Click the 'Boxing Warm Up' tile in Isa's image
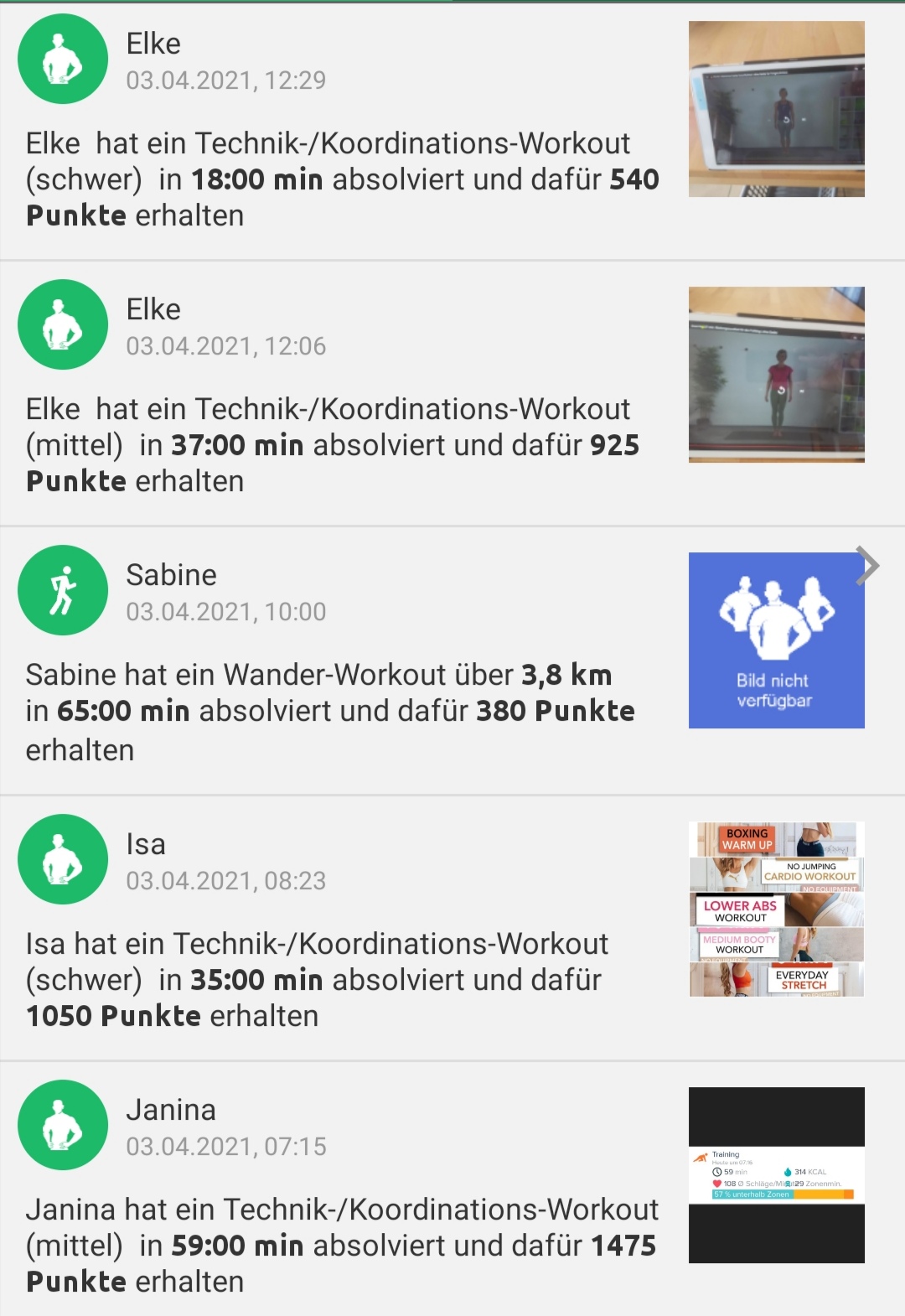The image size is (905, 1316). [x=746, y=838]
